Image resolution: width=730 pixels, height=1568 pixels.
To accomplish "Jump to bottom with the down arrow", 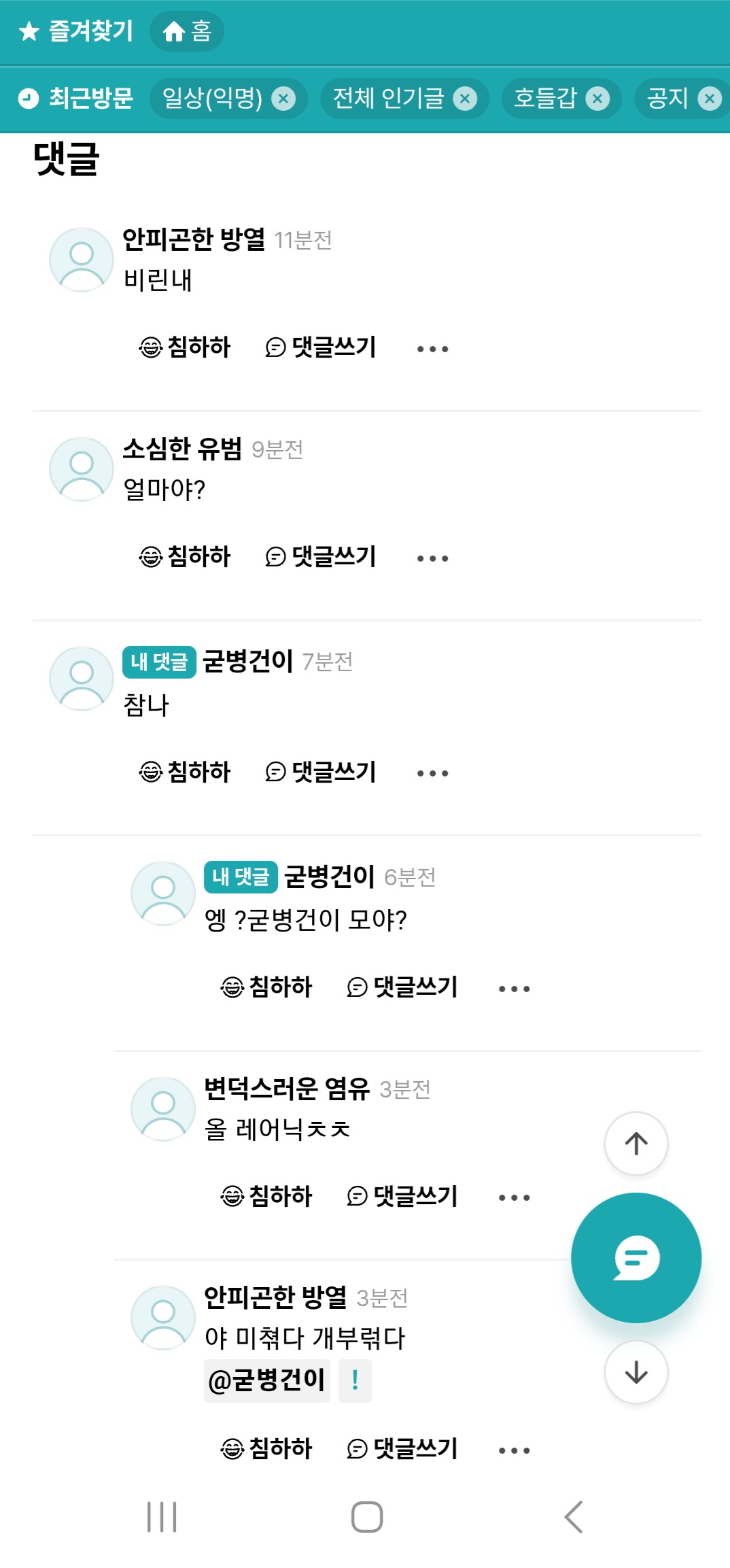I will click(636, 1372).
